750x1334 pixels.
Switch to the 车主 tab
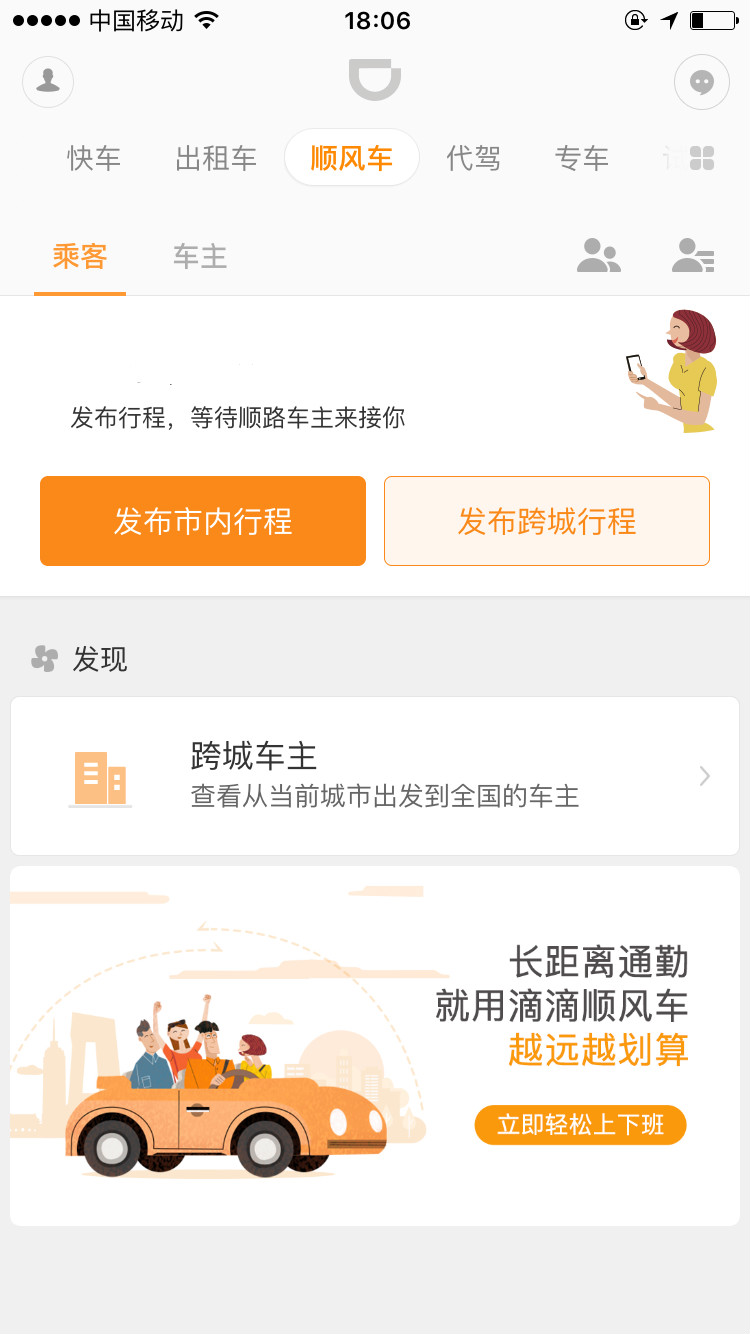click(199, 257)
